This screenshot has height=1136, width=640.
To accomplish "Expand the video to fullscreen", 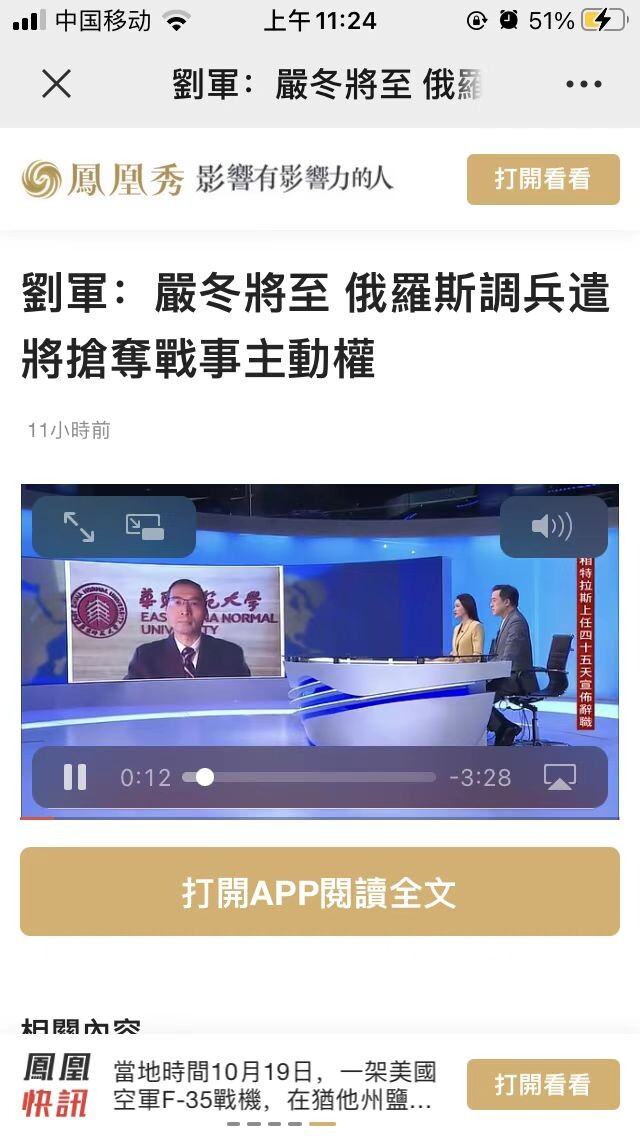I will pyautogui.click(x=78, y=527).
